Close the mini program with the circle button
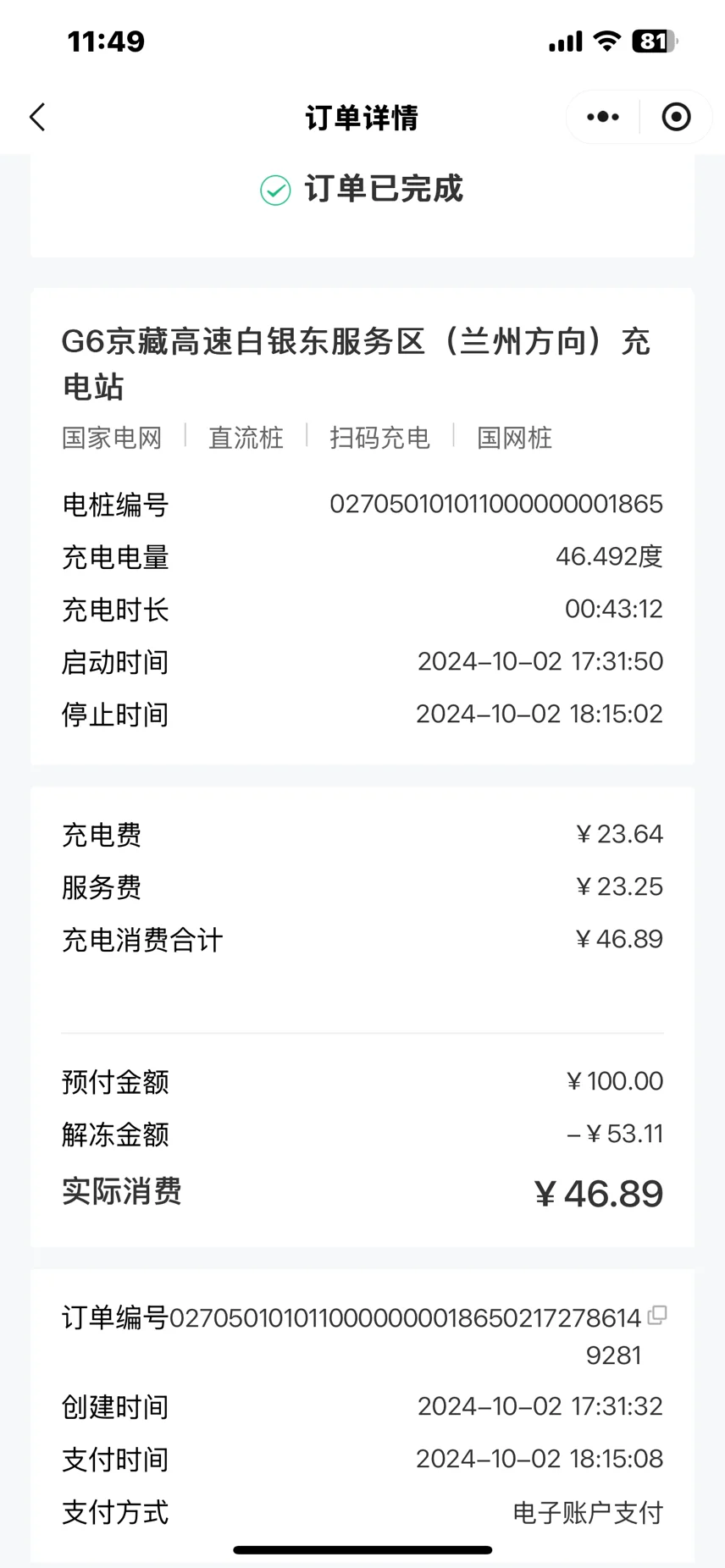This screenshot has height=1568, width=725. tap(676, 117)
